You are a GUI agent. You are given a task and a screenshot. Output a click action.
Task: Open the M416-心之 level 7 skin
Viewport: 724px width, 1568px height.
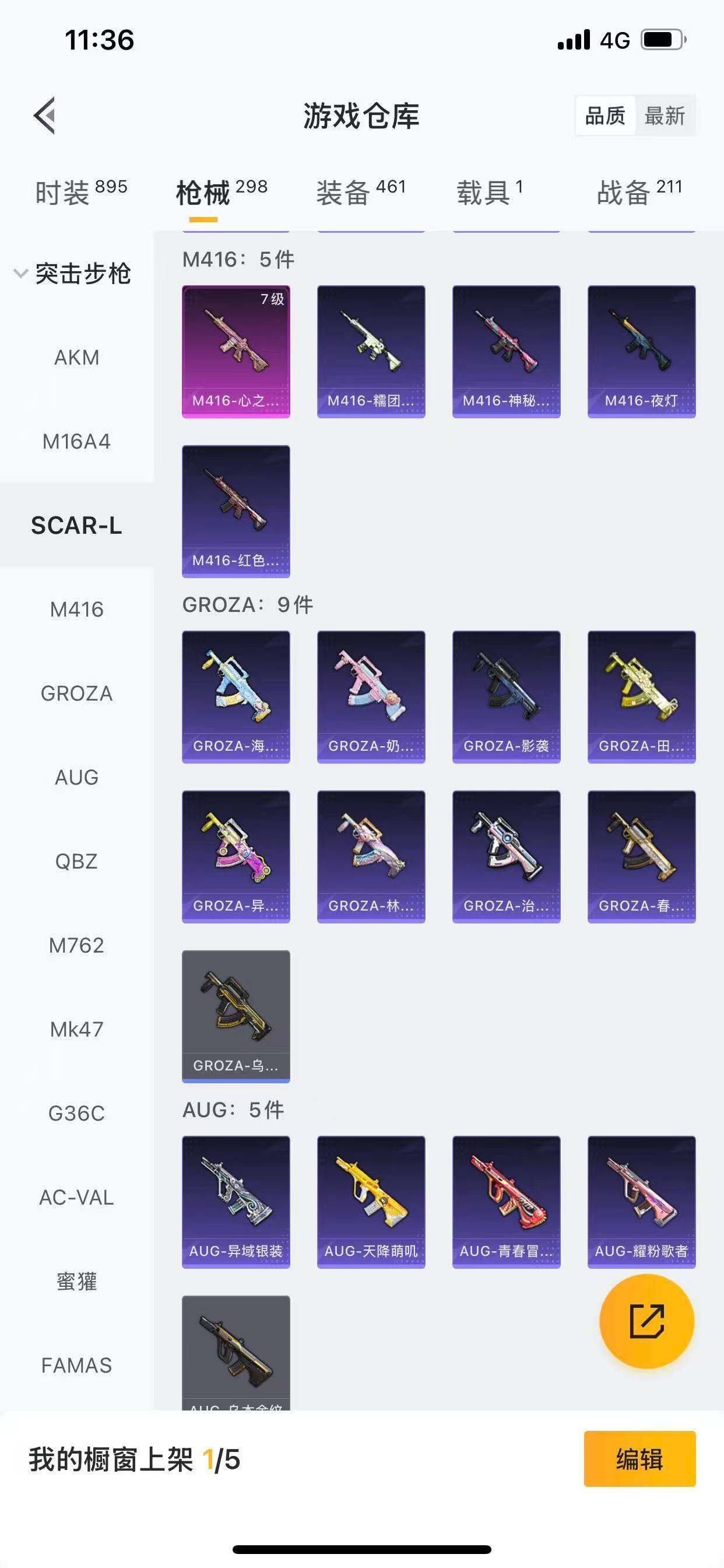(236, 351)
